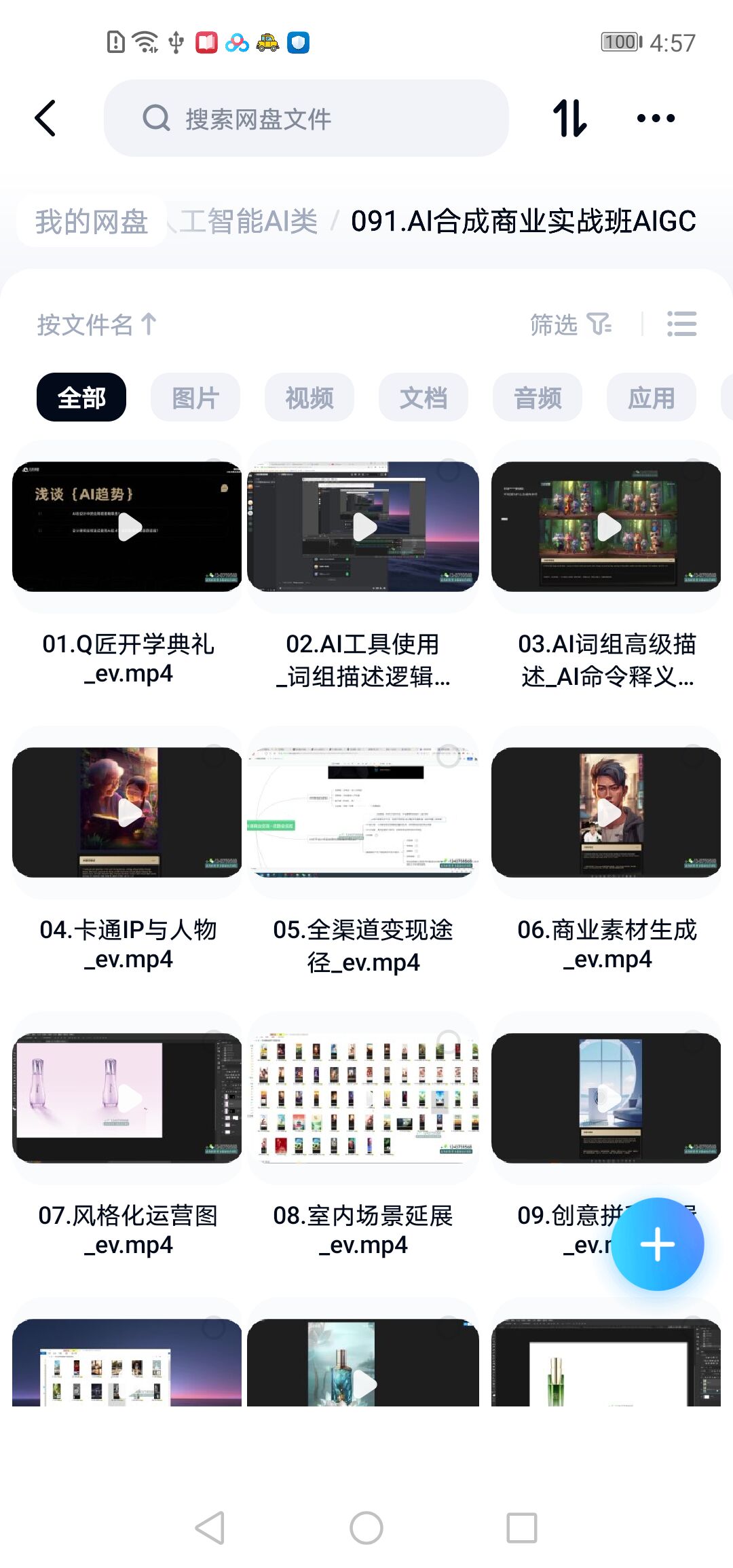This screenshot has width=733, height=1568.
Task: Open the transfer list arrows icon
Action: coord(569,119)
